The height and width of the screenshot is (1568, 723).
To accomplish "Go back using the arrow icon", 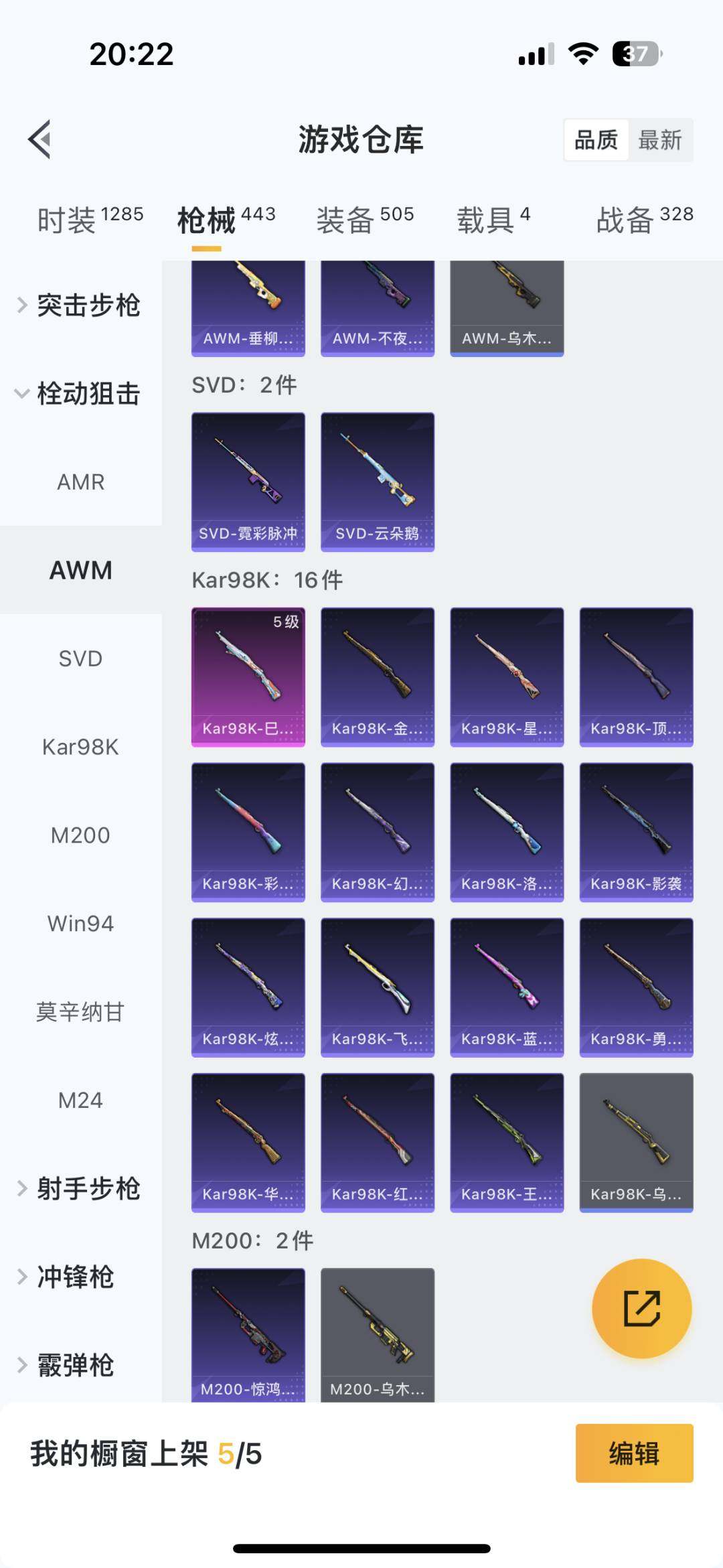I will point(40,139).
